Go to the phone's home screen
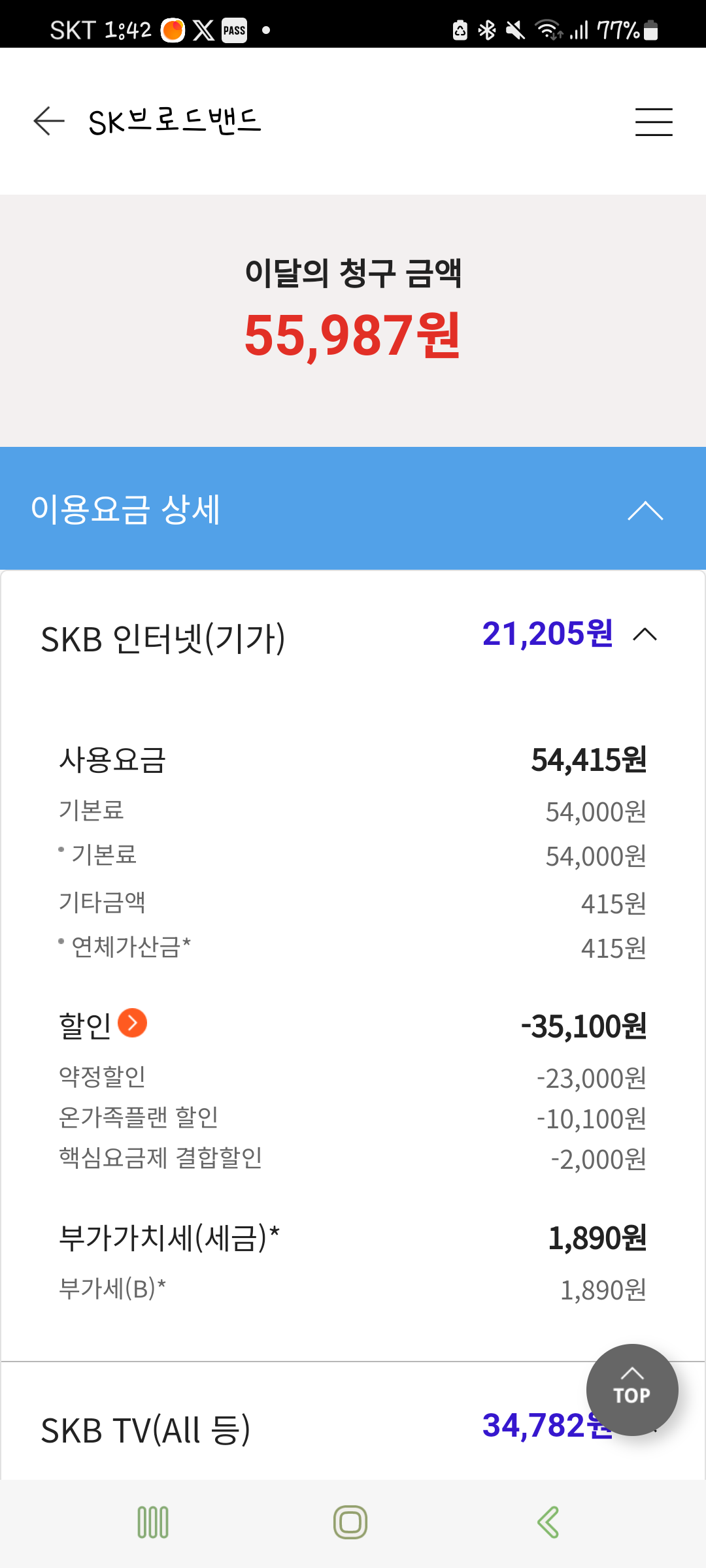706x1568 pixels. click(x=350, y=1522)
